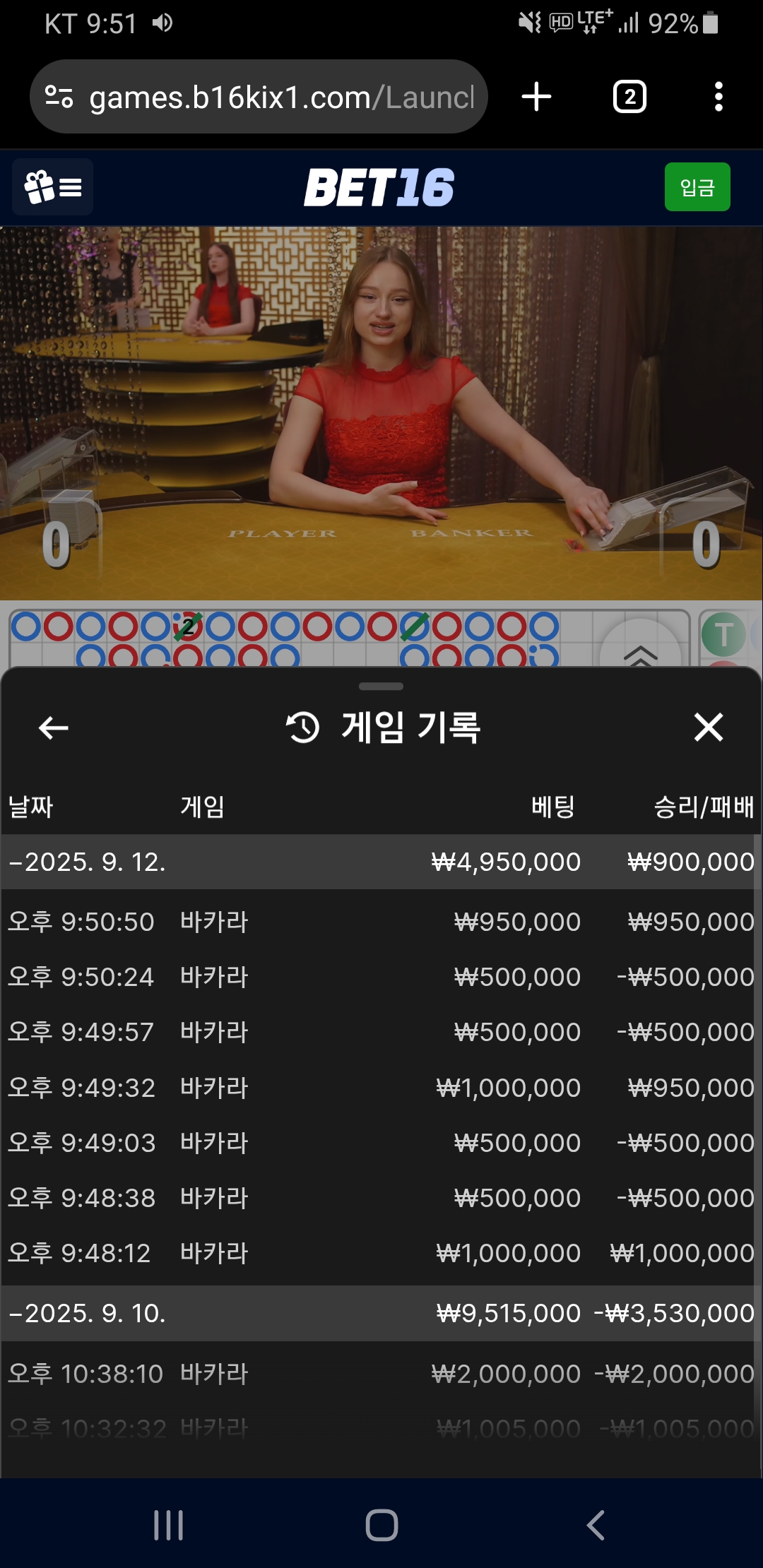
Task: Open the browser overflow menu
Action: coord(718,97)
